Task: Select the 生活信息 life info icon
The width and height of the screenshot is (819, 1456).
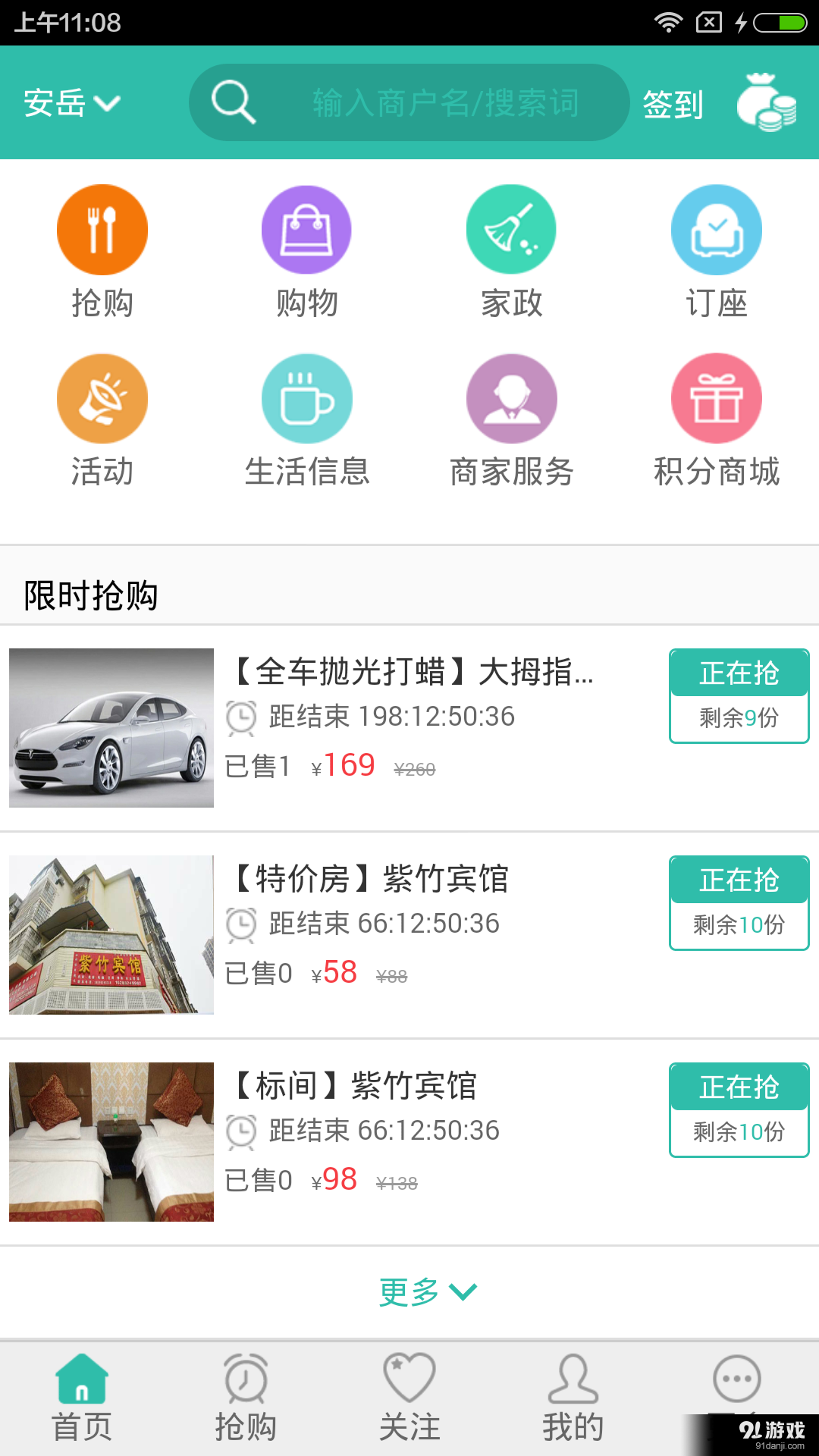Action: [307, 398]
